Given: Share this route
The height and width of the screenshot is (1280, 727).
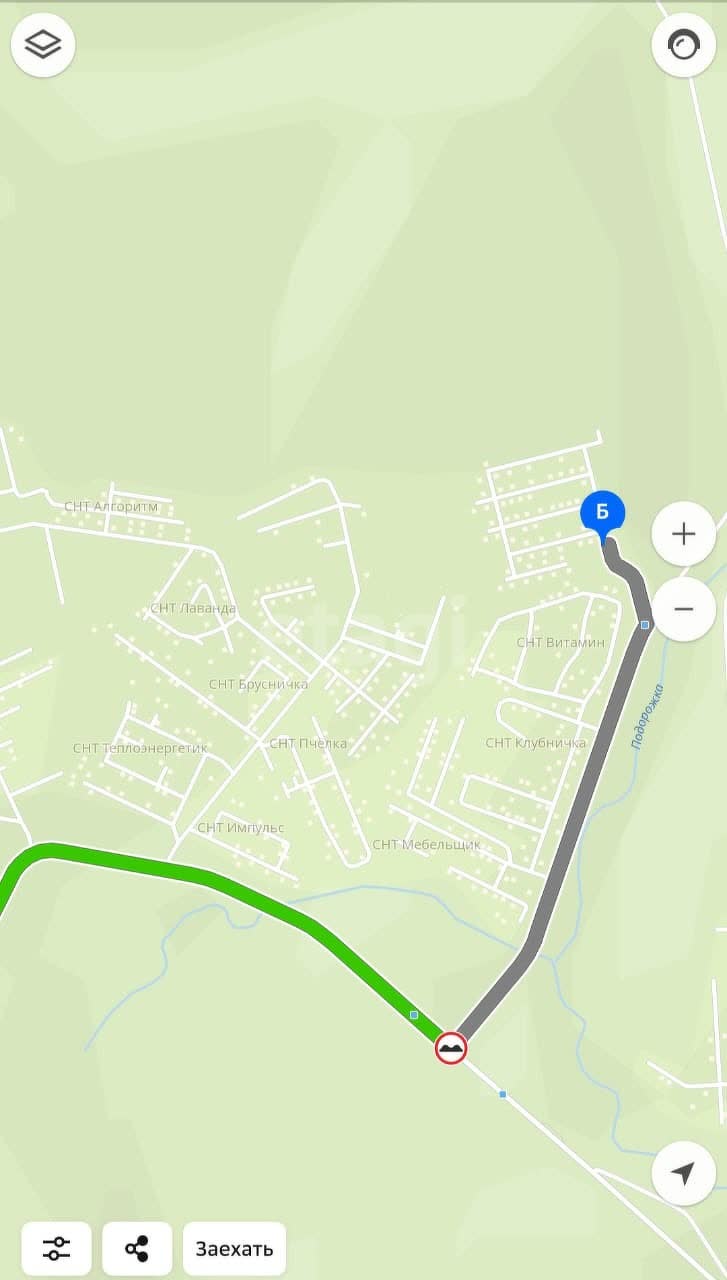Looking at the screenshot, I should 137,1249.
